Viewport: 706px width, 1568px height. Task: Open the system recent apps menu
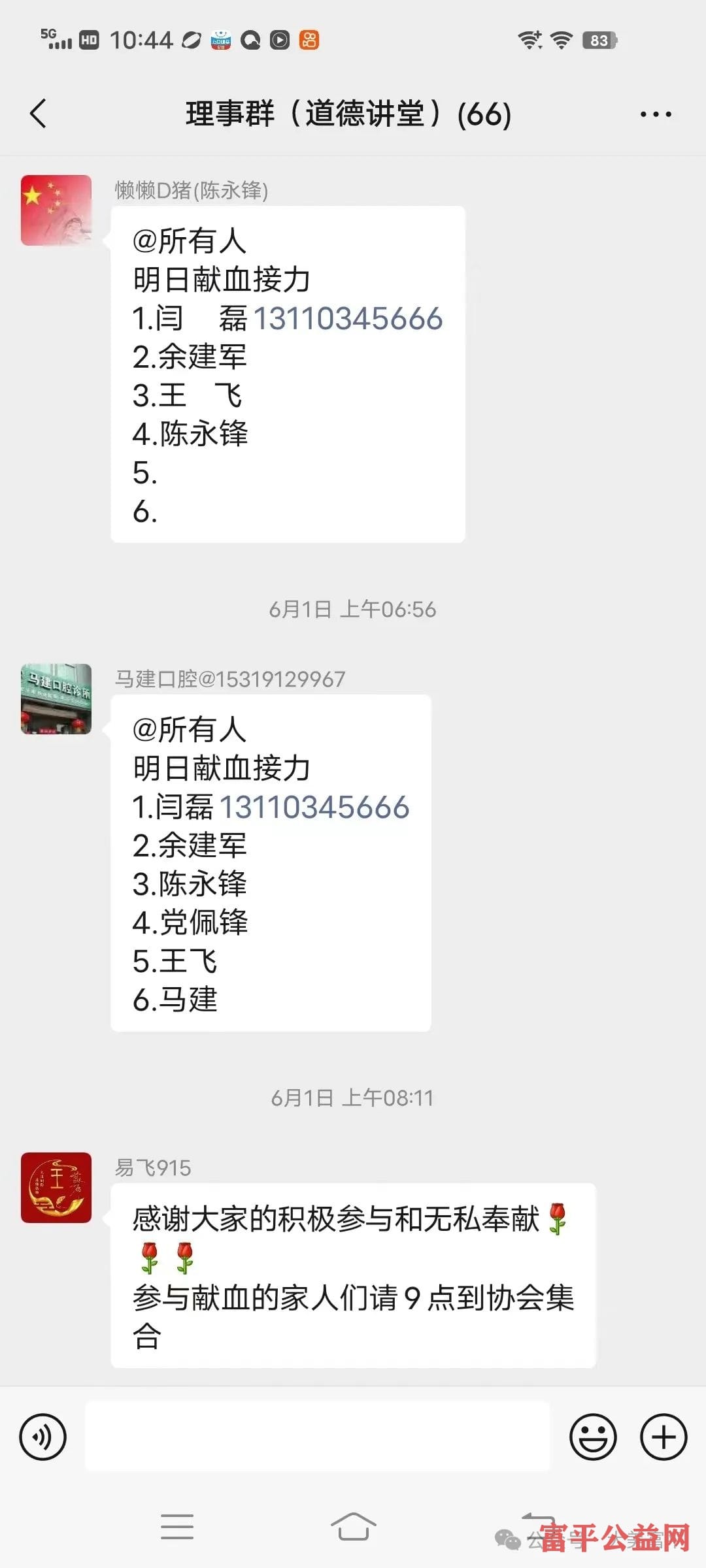tap(177, 1527)
